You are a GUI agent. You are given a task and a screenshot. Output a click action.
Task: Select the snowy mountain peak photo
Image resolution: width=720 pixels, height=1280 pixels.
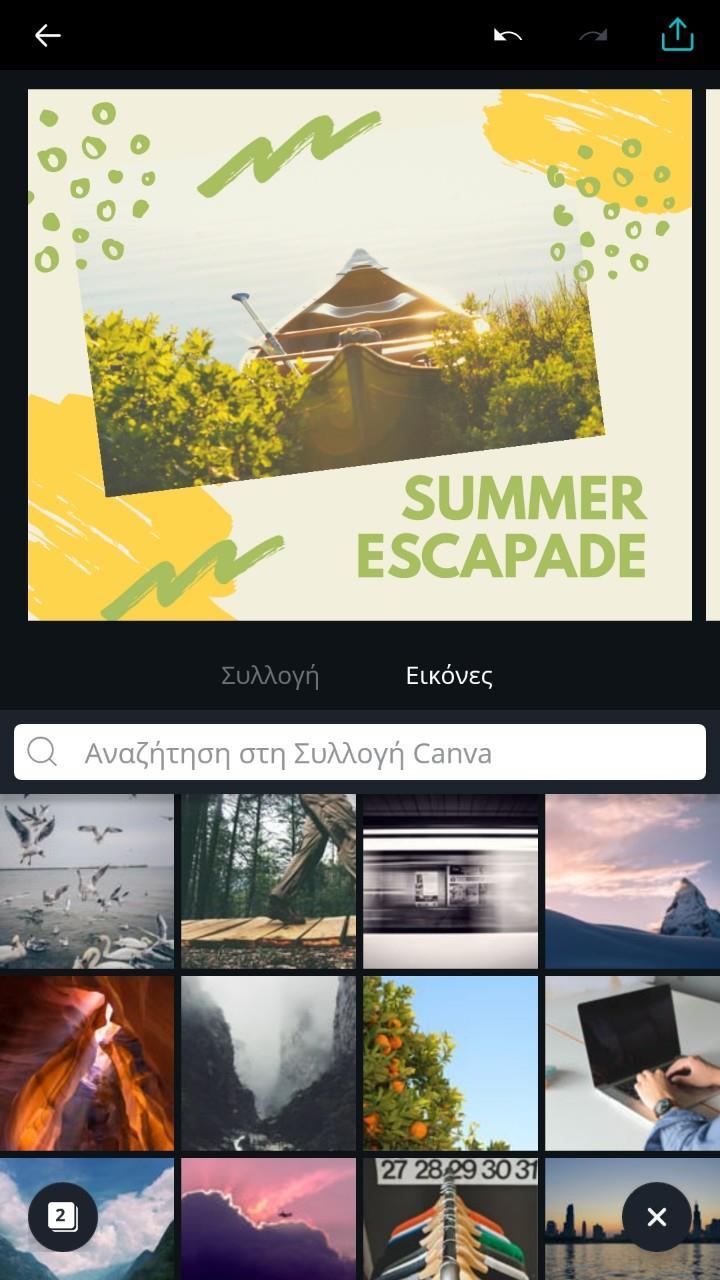[x=632, y=881]
